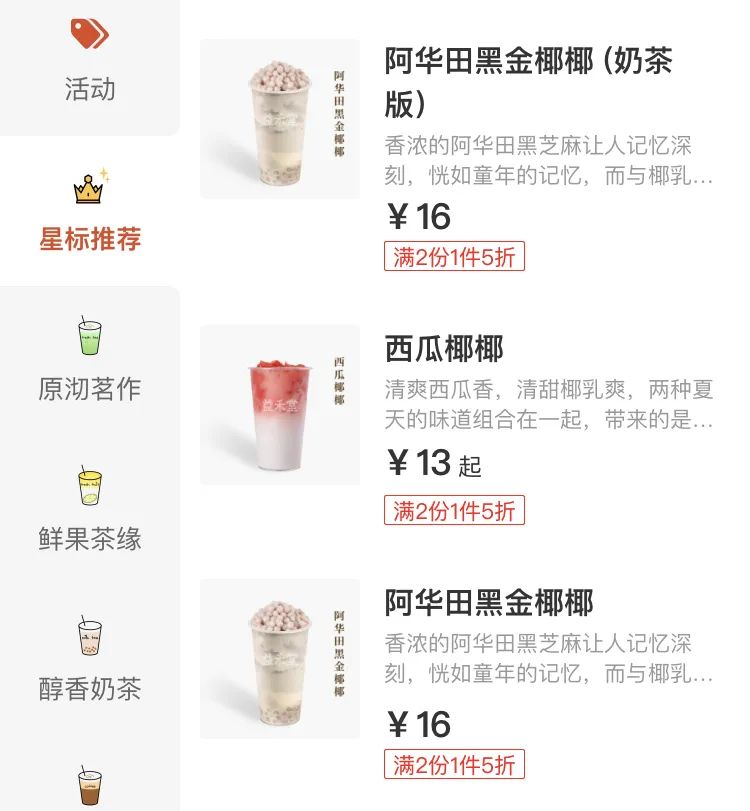Open the 西瓜椰椰 drink details
The image size is (750, 811).
tap(444, 349)
